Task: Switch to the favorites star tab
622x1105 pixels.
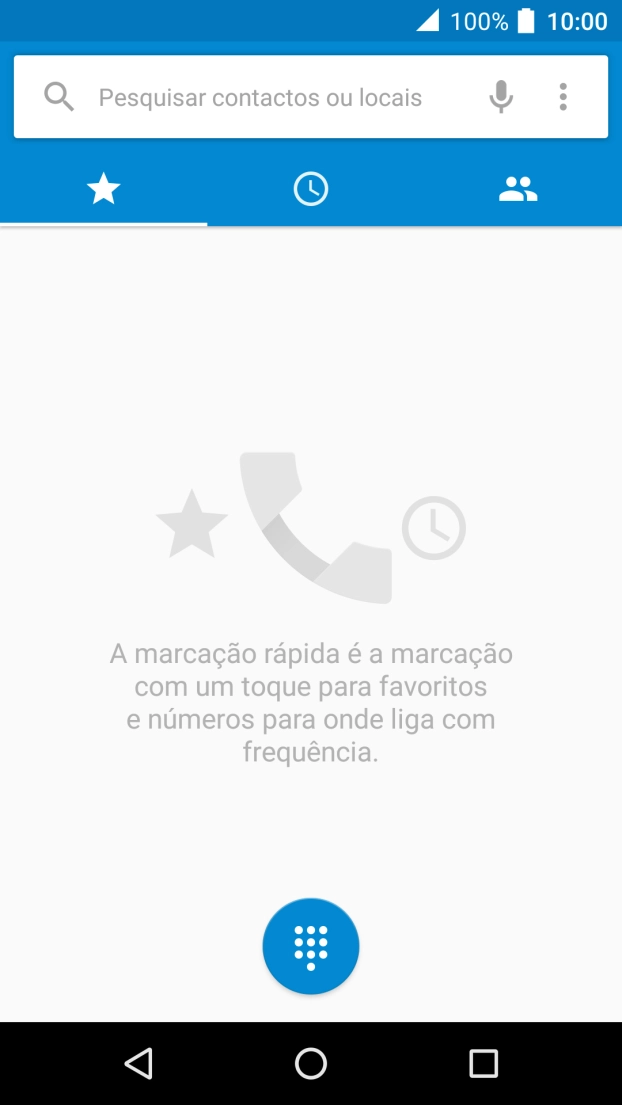Action: 104,188
